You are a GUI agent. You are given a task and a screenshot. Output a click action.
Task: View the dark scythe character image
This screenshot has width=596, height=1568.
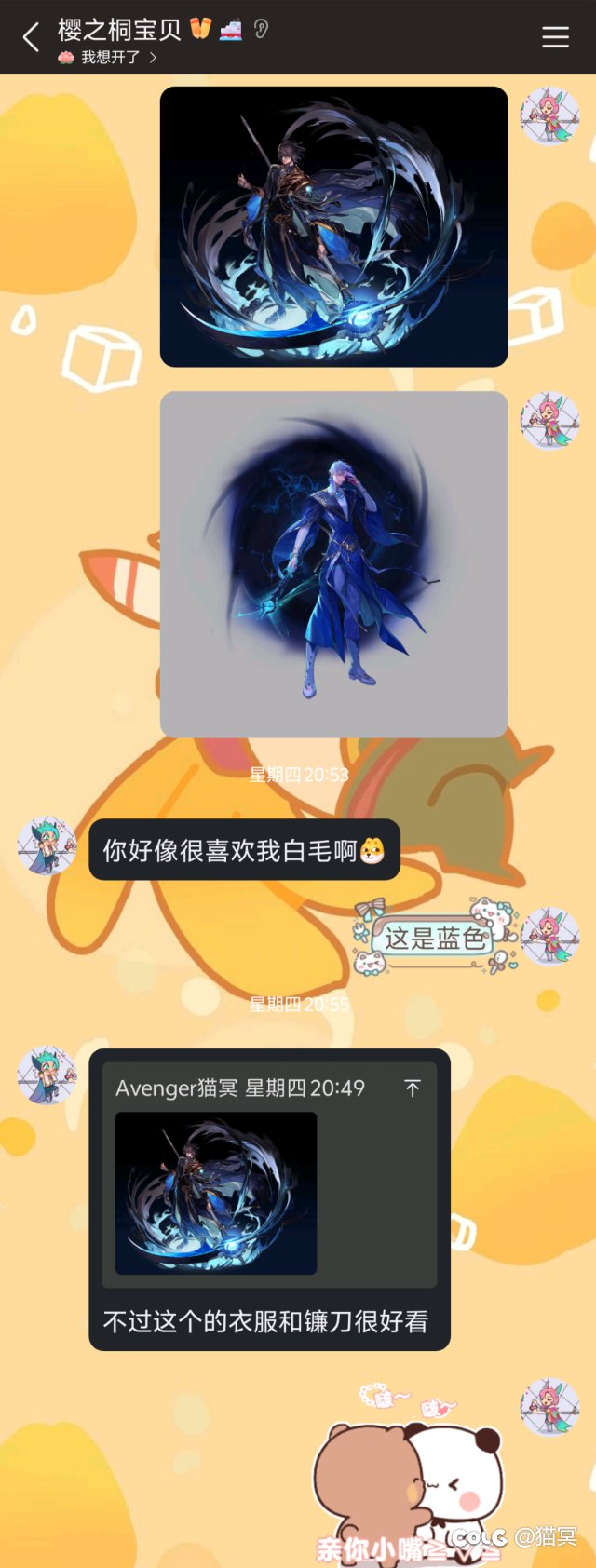pos(333,226)
